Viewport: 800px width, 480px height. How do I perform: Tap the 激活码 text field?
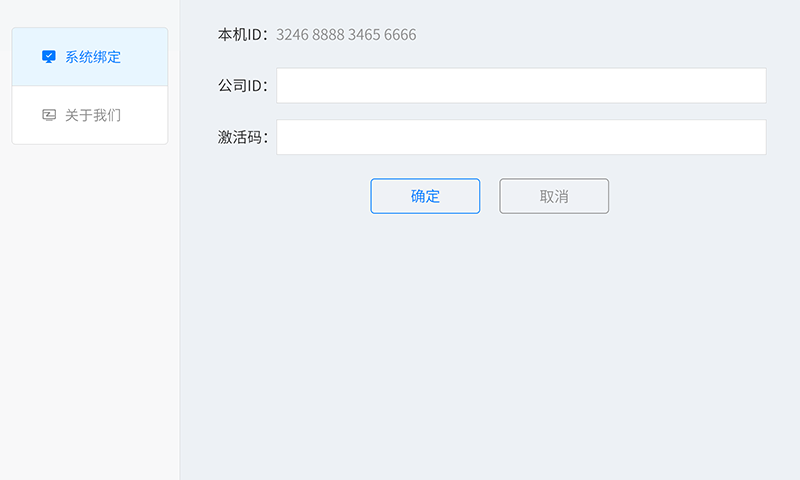pyautogui.click(x=521, y=138)
